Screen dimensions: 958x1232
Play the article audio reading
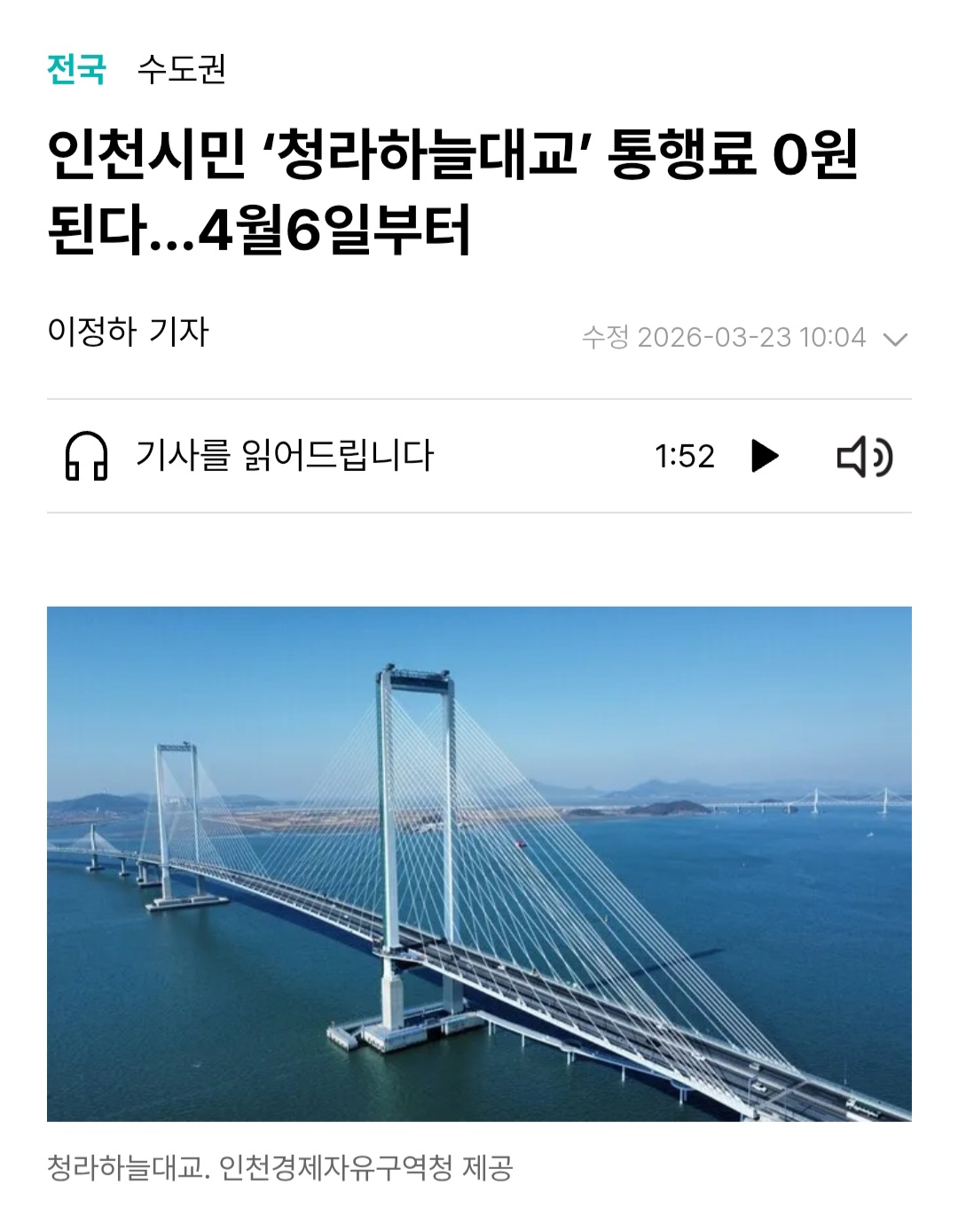click(764, 456)
